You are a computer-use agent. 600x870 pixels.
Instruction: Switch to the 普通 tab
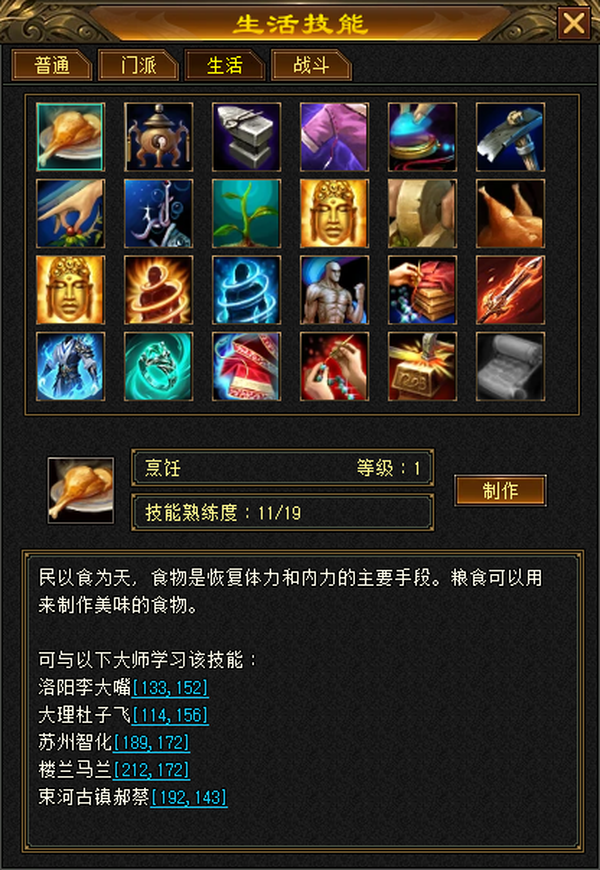(52, 65)
